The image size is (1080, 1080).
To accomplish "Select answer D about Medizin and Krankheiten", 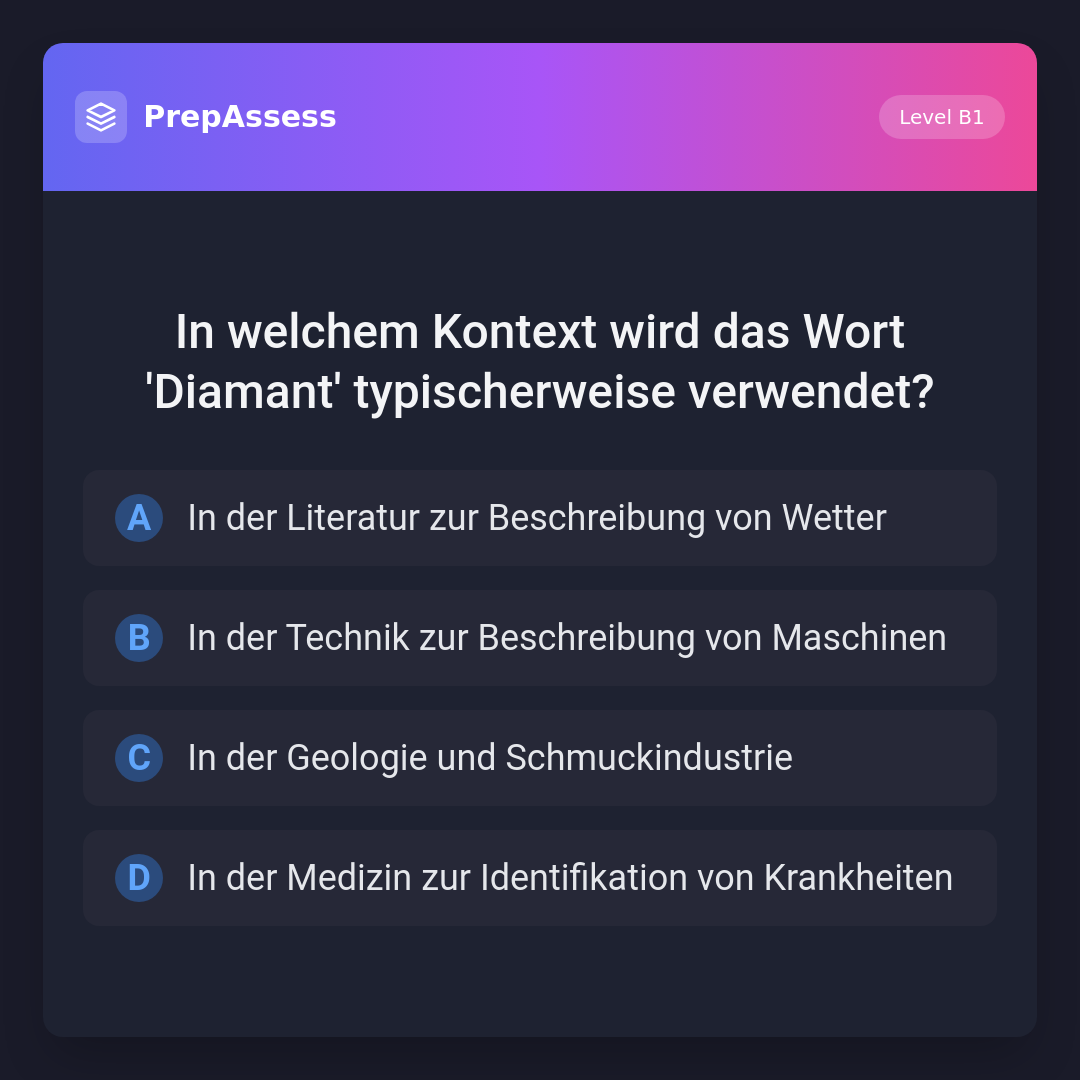I will pyautogui.click(x=539, y=878).
